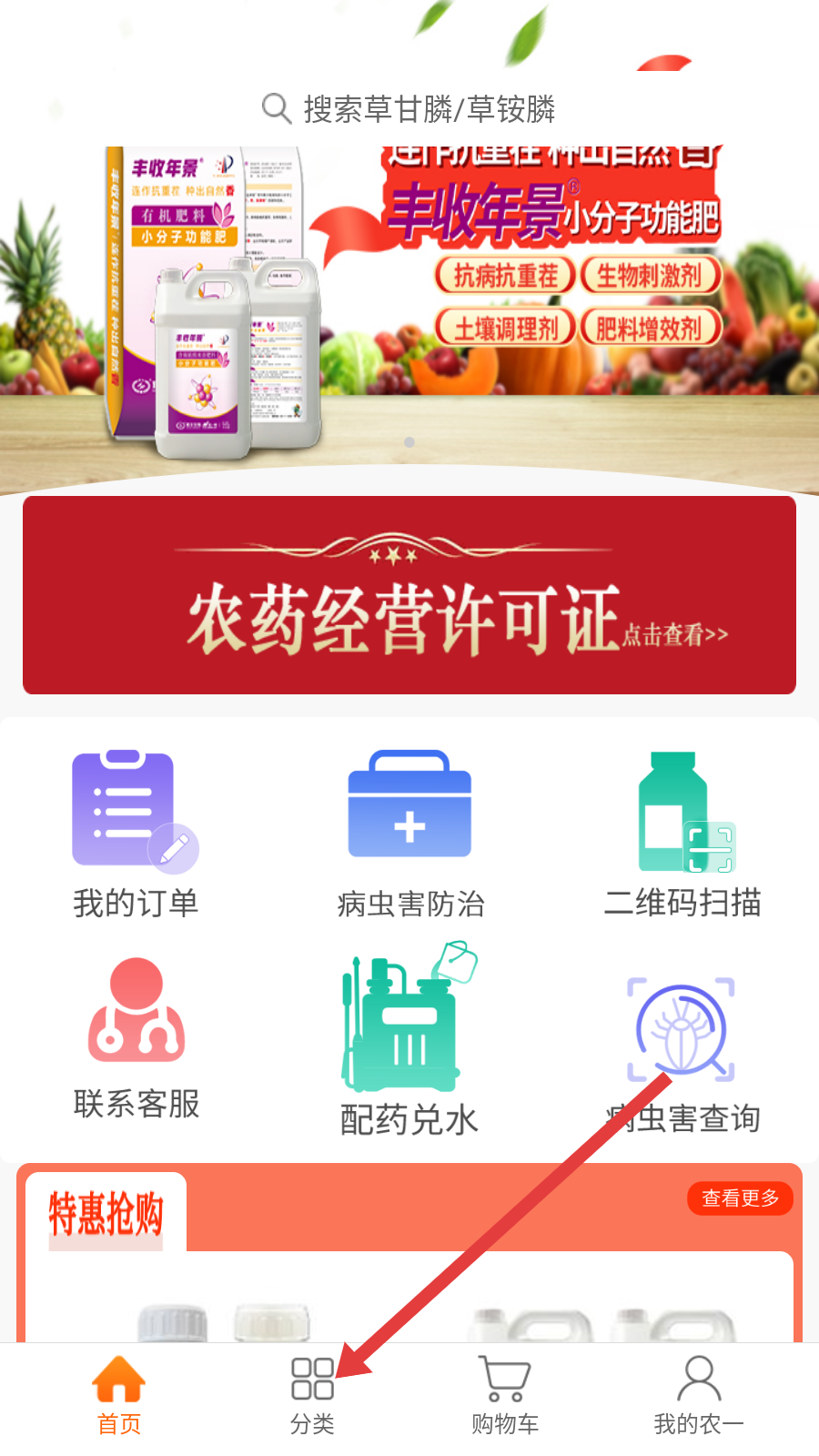Open the search box for 草甘膦/草铵膦
The height and width of the screenshot is (1456, 819).
tap(409, 109)
